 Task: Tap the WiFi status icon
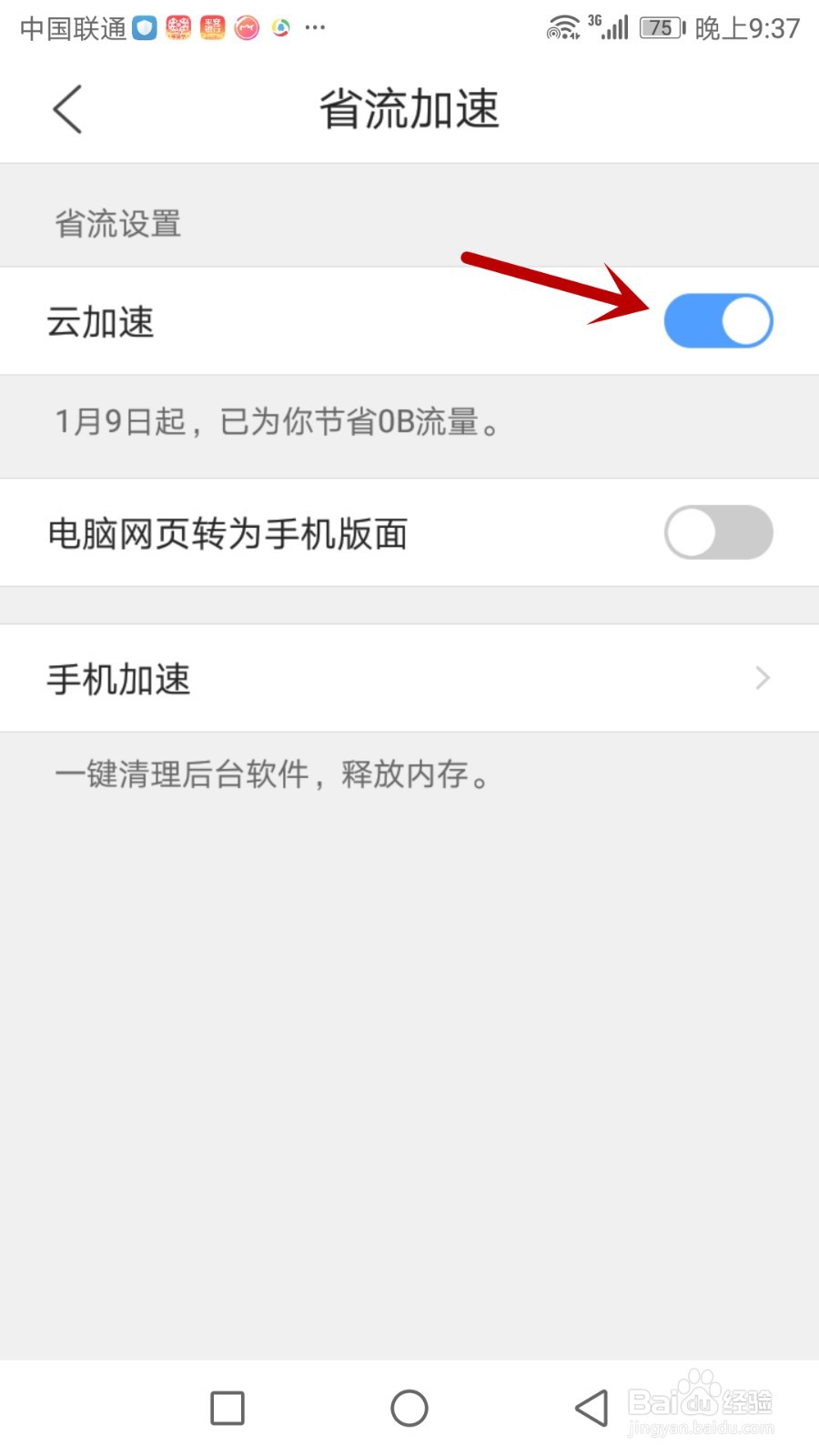562,27
